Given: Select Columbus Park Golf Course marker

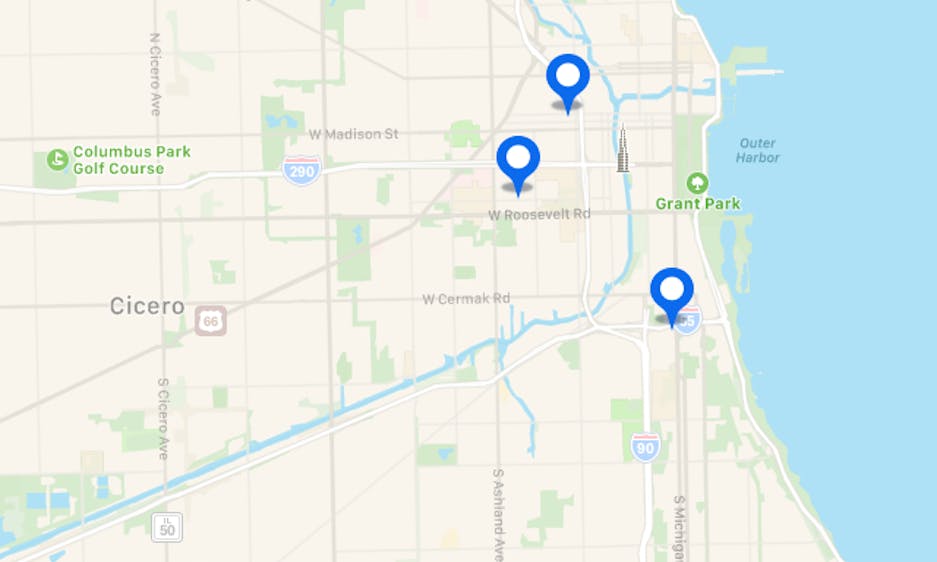Looking at the screenshot, I should pos(59,159).
